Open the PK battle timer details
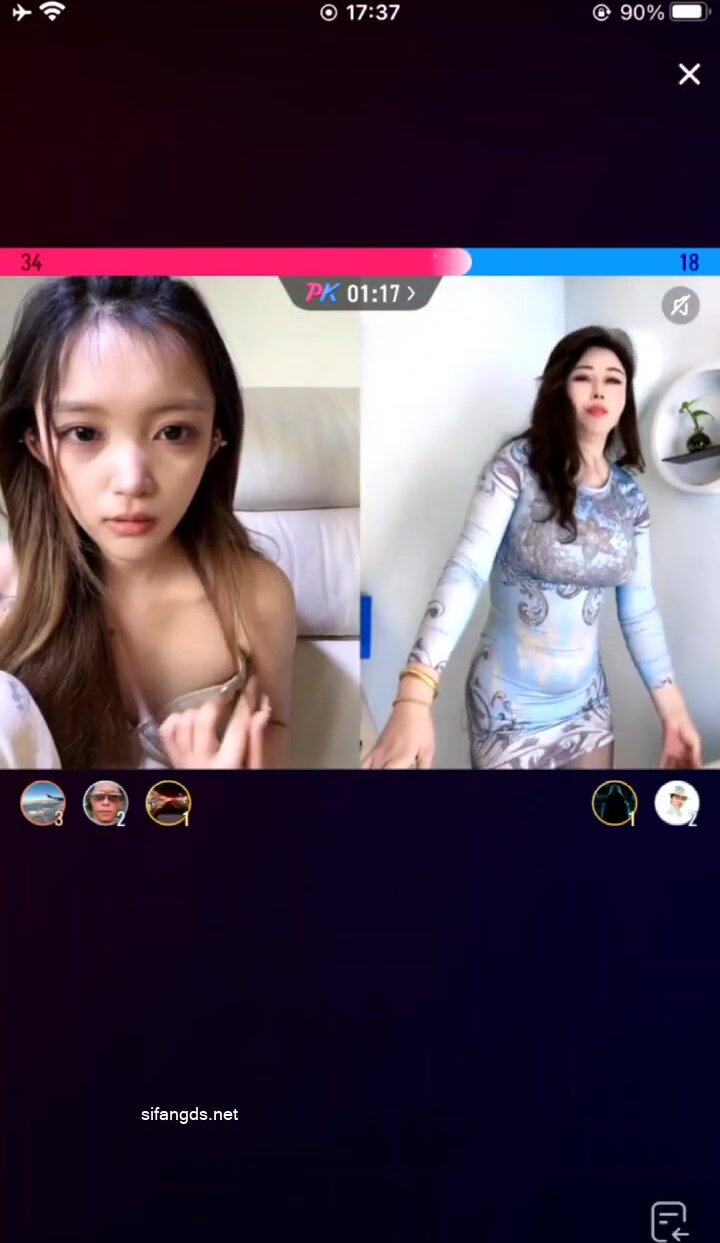 [x=358, y=293]
